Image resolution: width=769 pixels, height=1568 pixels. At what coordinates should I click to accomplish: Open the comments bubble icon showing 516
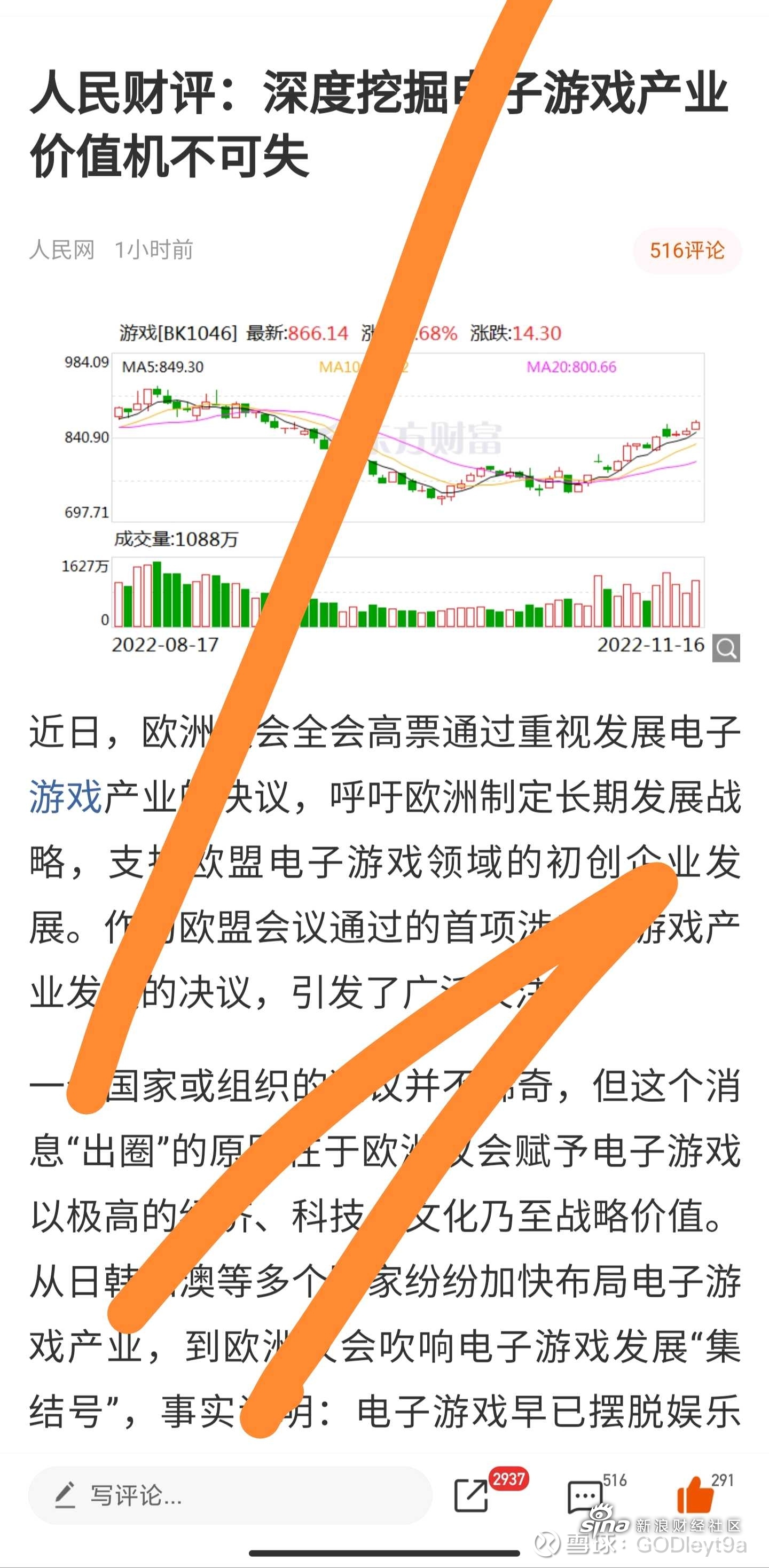(585, 1496)
